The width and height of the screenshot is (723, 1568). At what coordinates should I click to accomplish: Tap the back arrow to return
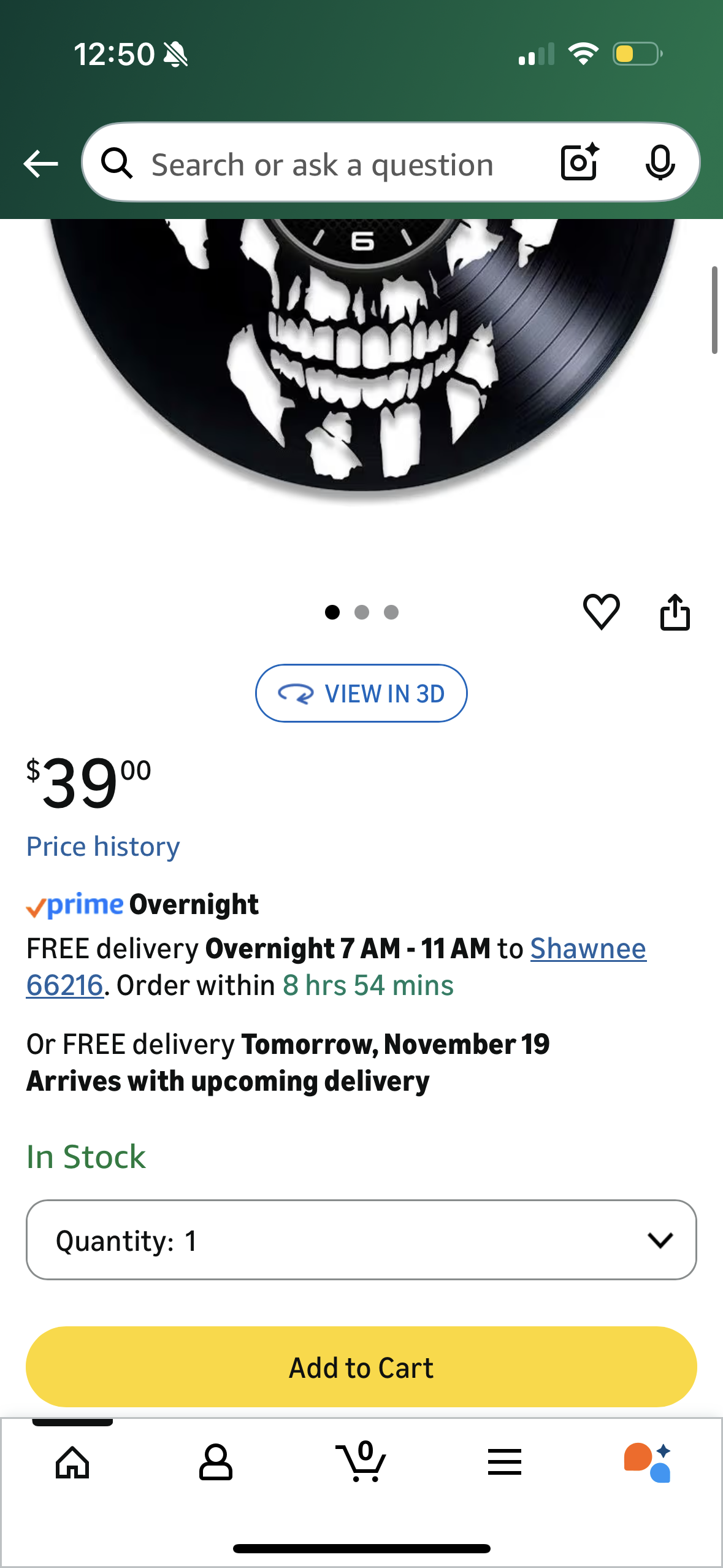[39, 163]
